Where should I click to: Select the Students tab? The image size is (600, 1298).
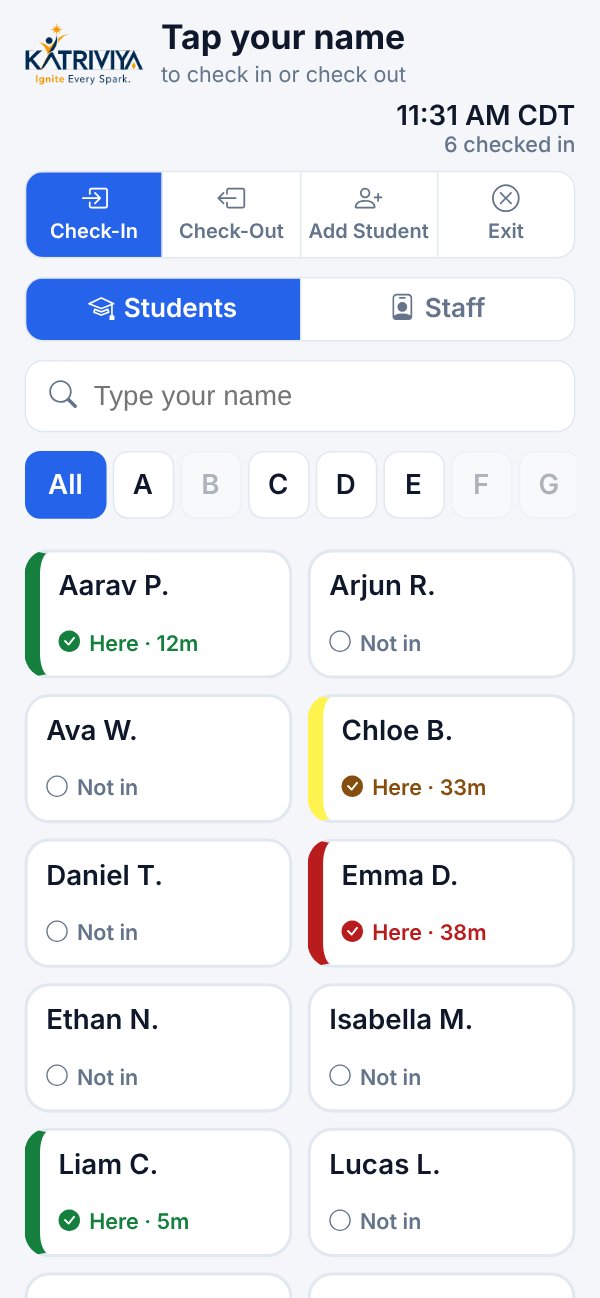(x=163, y=308)
